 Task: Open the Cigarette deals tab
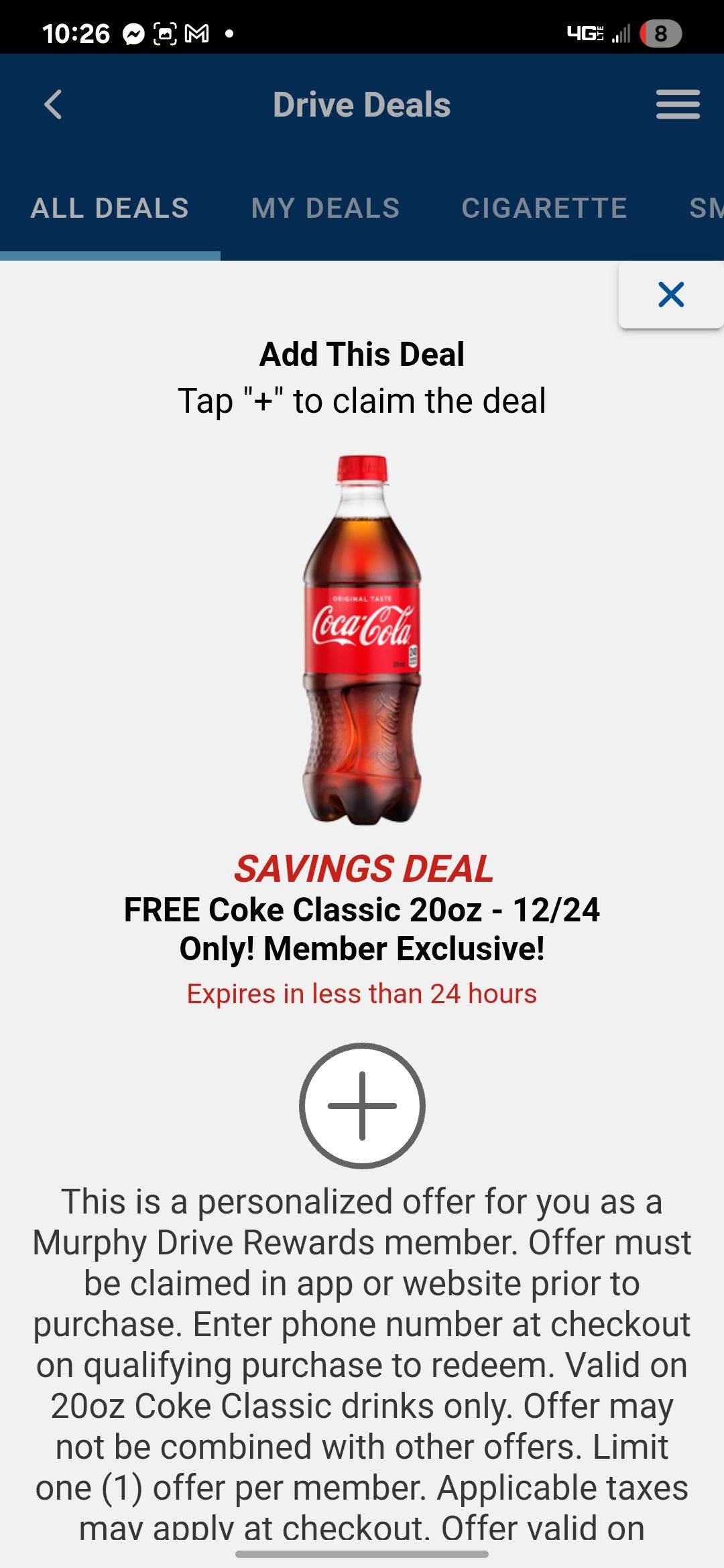(x=544, y=208)
